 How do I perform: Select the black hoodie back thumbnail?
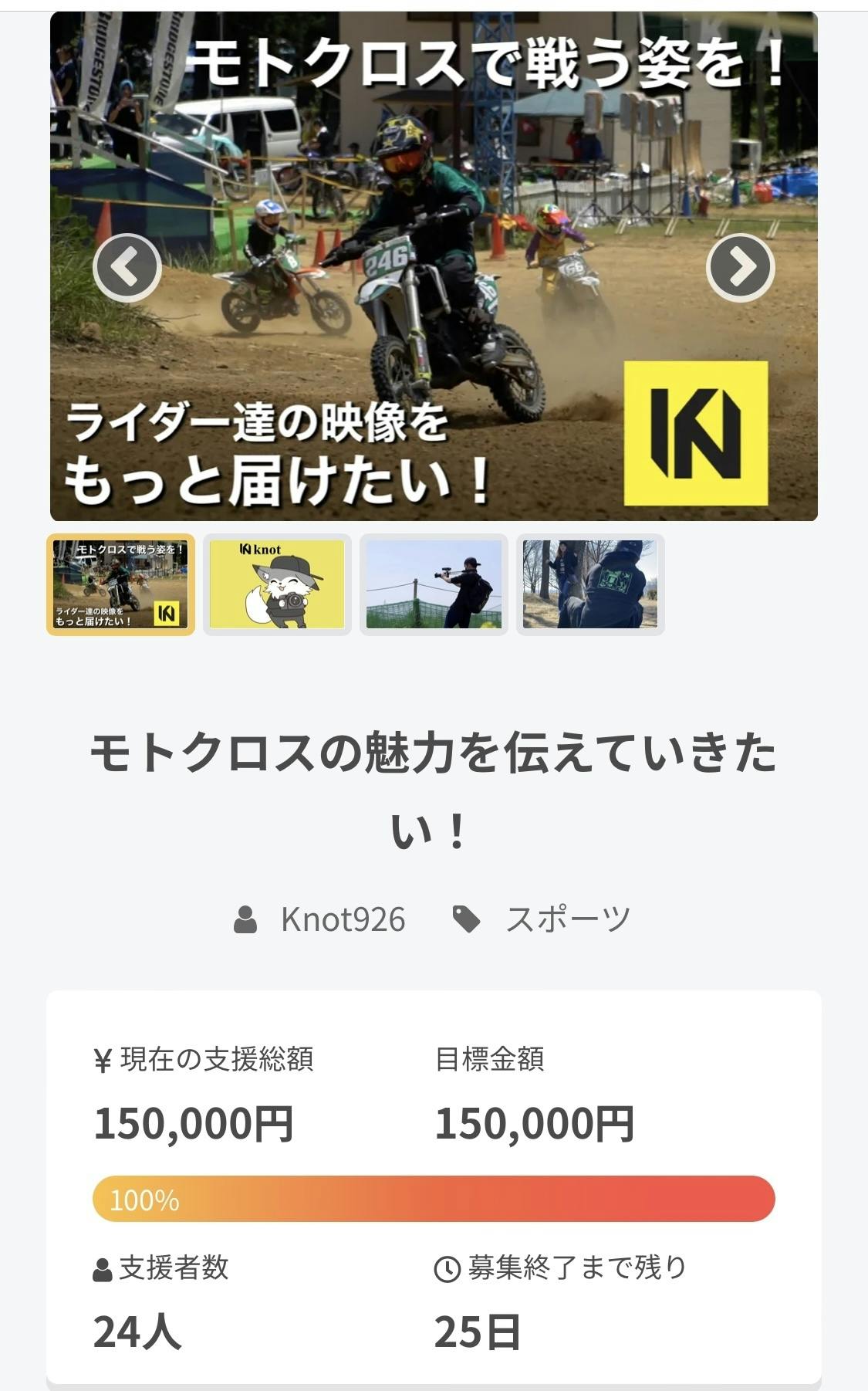pyautogui.click(x=590, y=584)
